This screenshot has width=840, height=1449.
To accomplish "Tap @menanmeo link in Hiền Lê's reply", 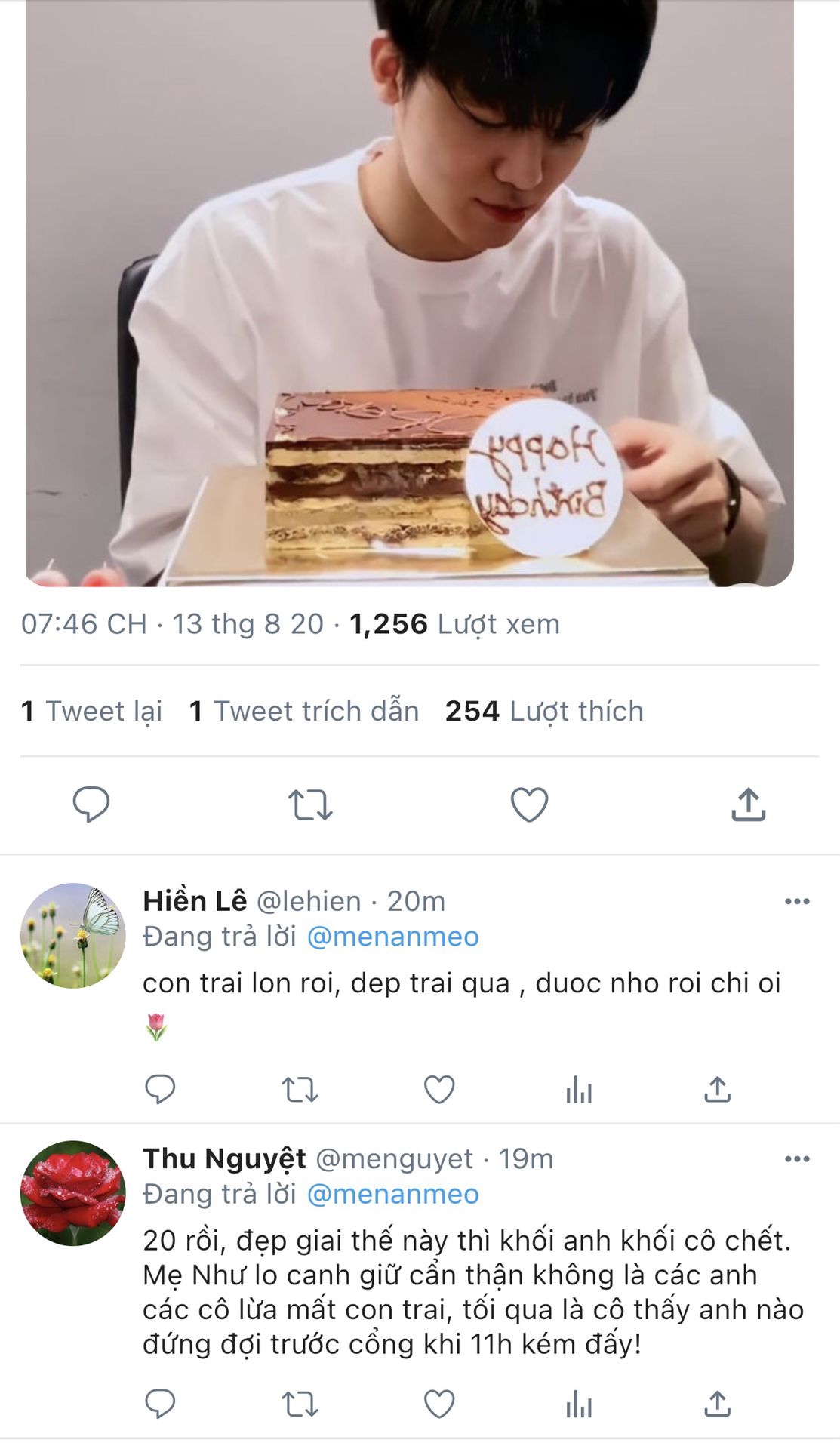I will point(392,937).
